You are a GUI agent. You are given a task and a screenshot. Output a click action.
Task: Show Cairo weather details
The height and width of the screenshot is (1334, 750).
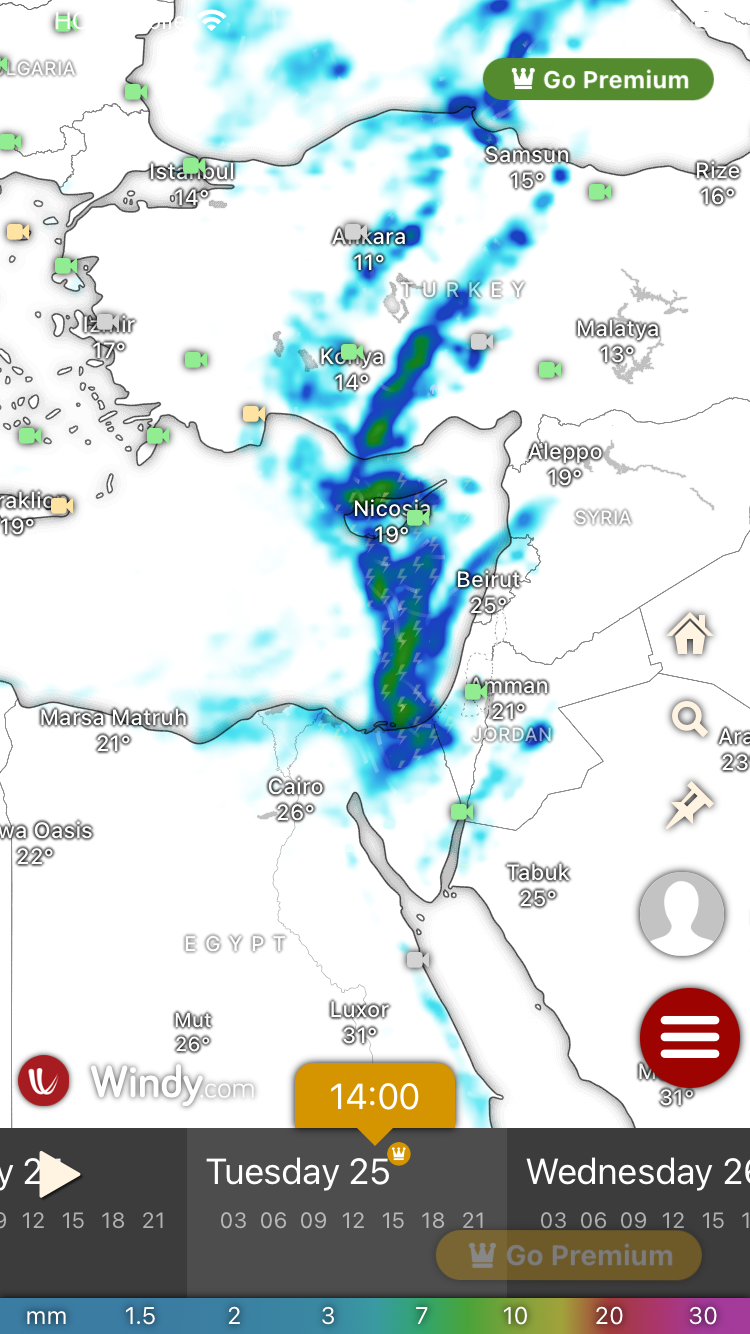click(296, 799)
